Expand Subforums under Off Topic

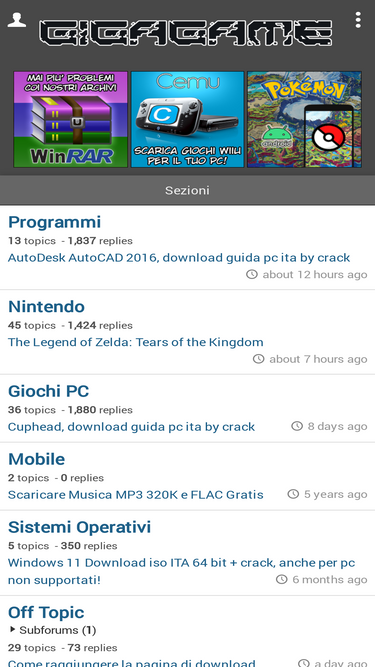(x=53, y=630)
